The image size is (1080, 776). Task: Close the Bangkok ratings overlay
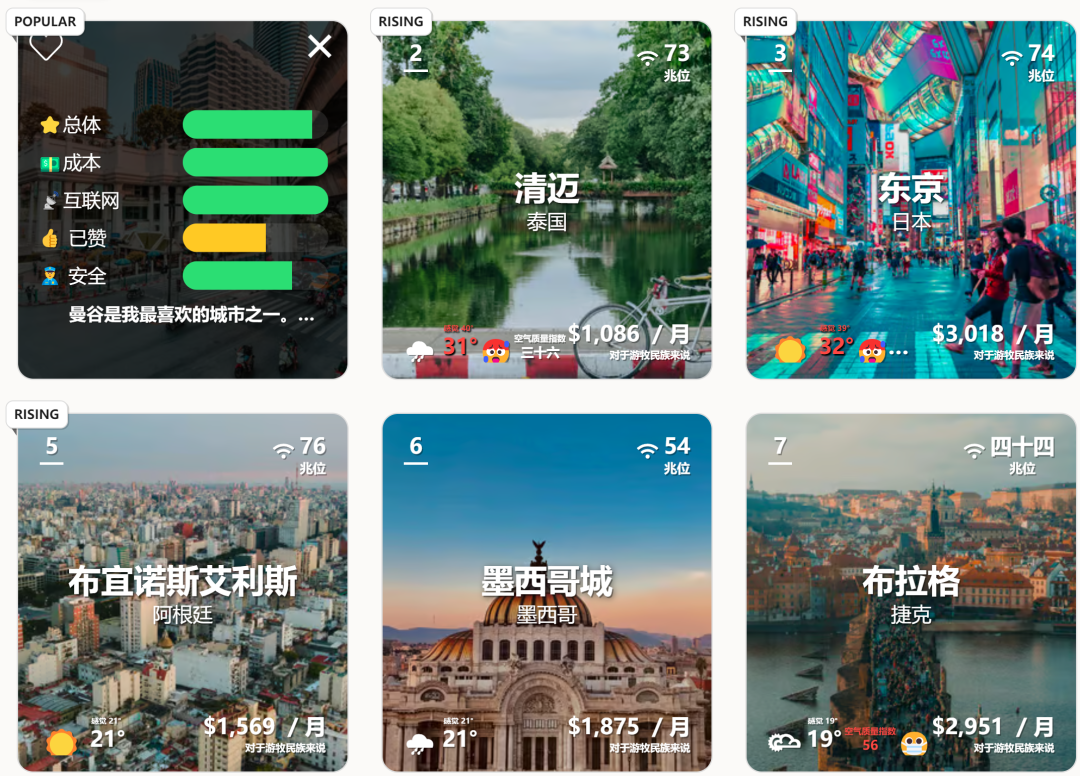319,46
